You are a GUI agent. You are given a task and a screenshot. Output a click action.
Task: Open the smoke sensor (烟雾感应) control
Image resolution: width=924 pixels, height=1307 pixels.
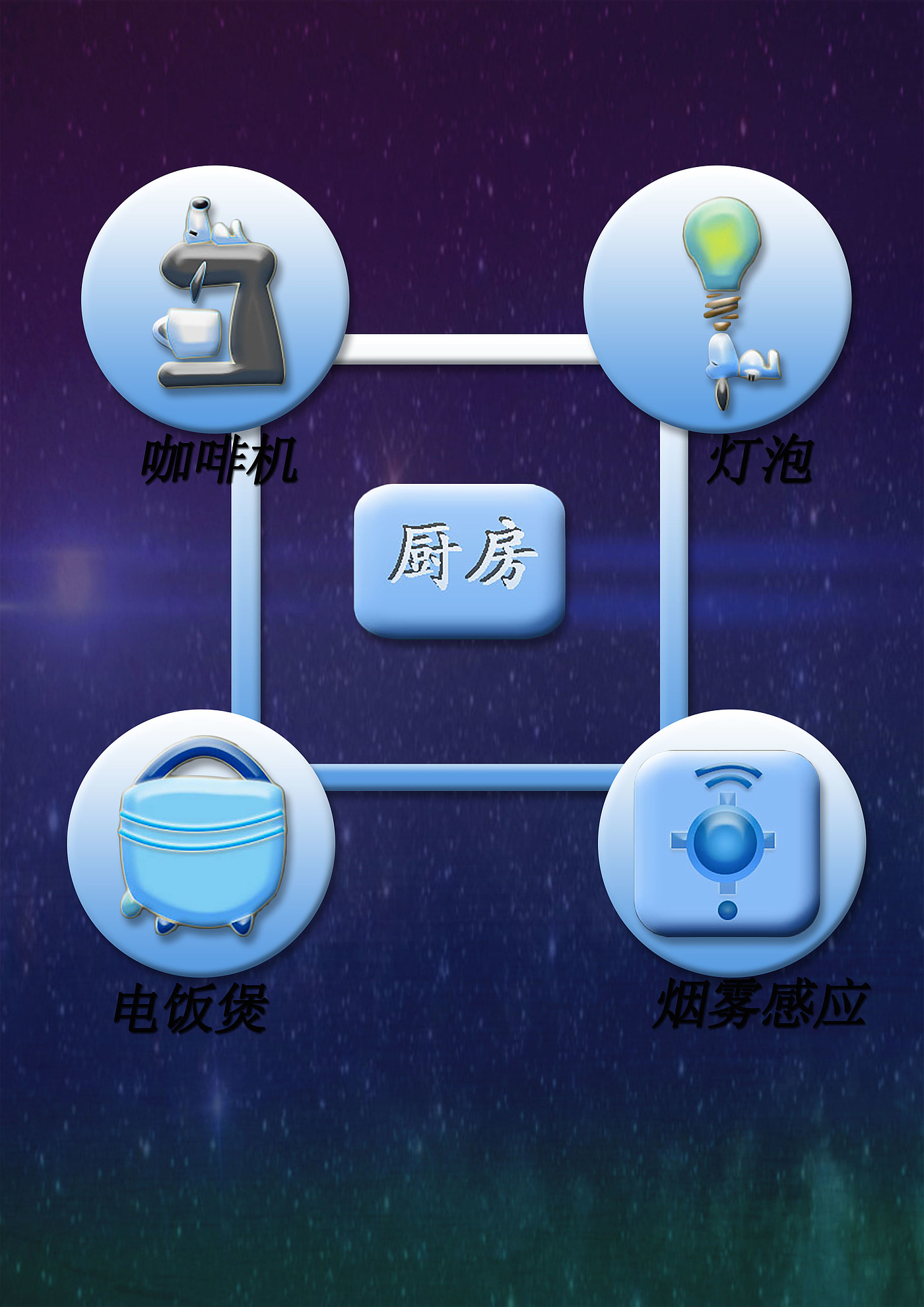(x=731, y=843)
